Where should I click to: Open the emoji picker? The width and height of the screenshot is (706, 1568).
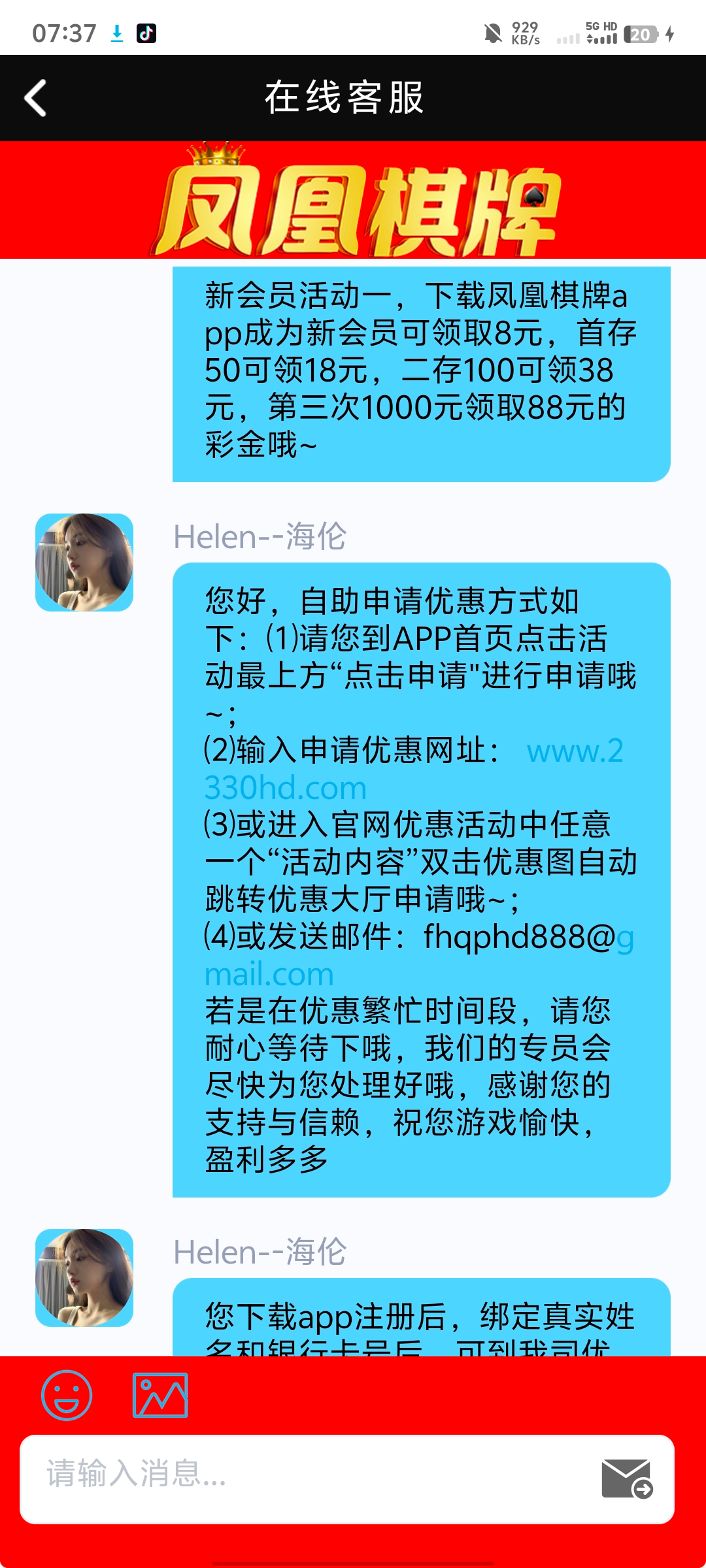pos(67,1395)
